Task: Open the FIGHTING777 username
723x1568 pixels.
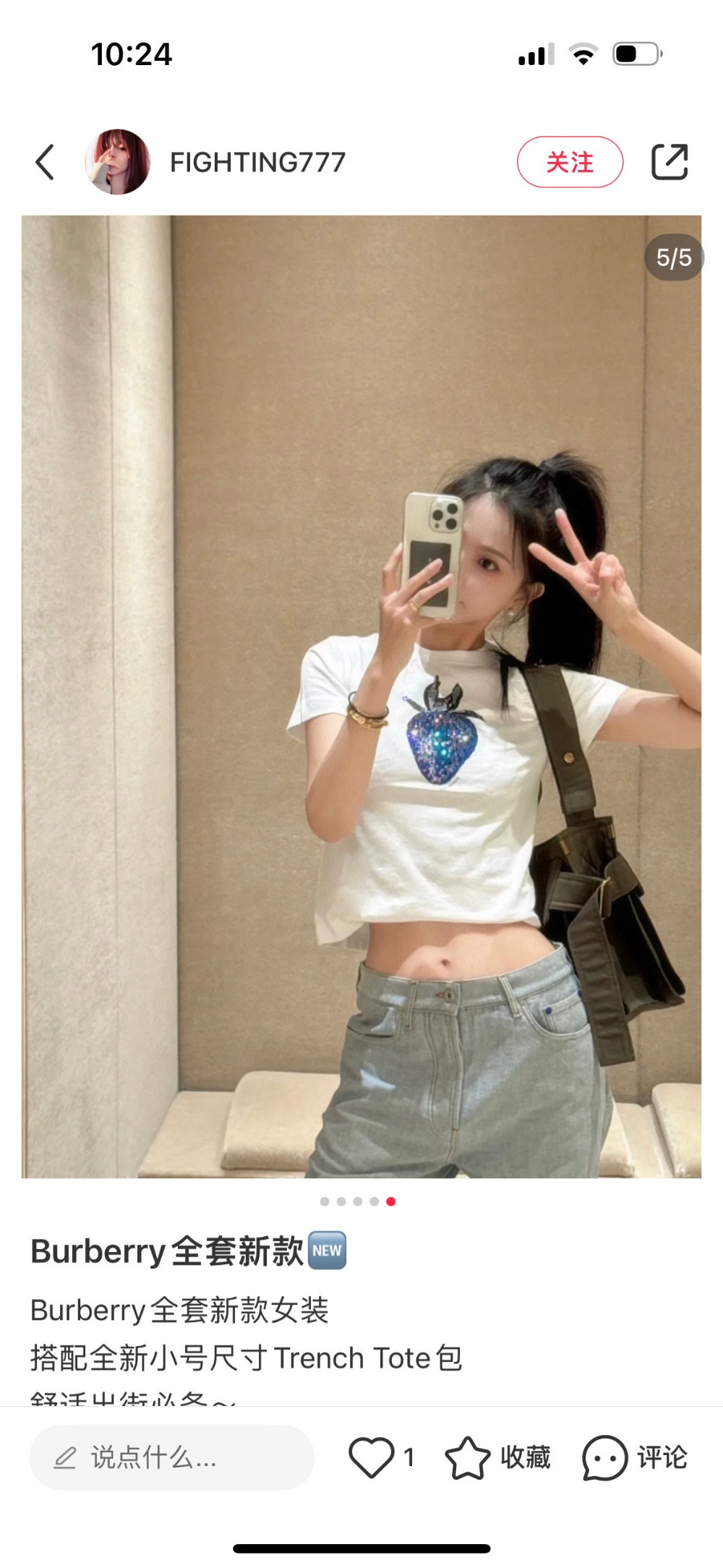Action: coord(257,162)
